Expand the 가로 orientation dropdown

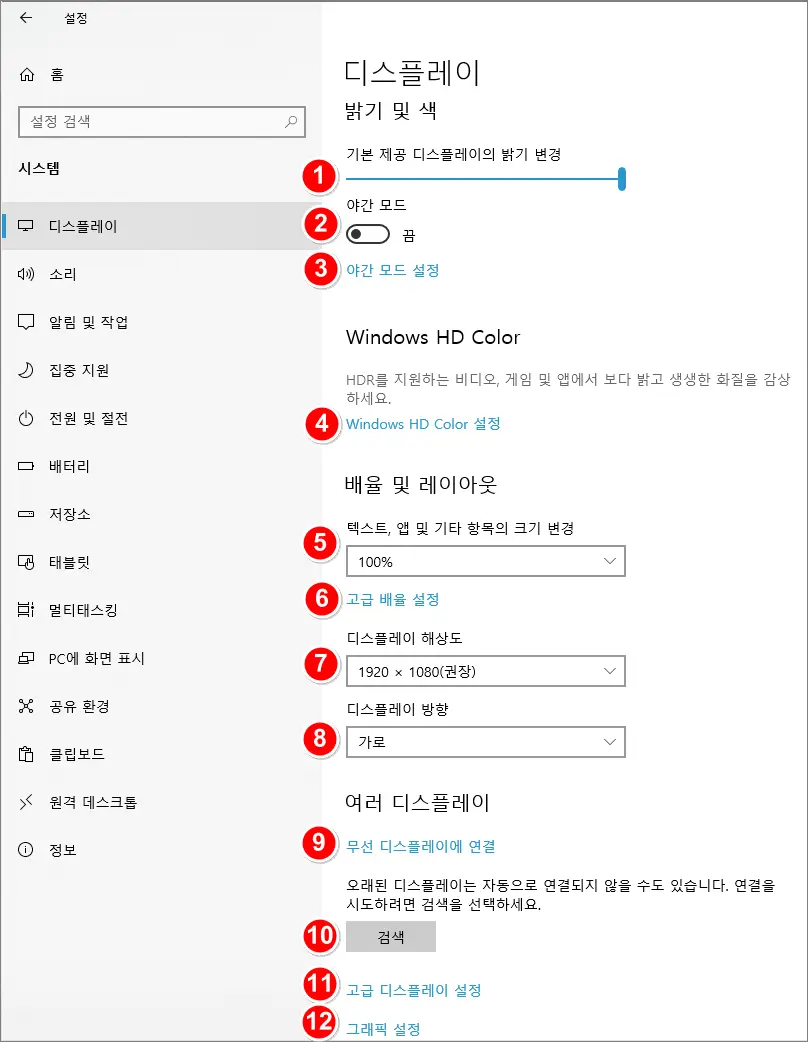(485, 742)
